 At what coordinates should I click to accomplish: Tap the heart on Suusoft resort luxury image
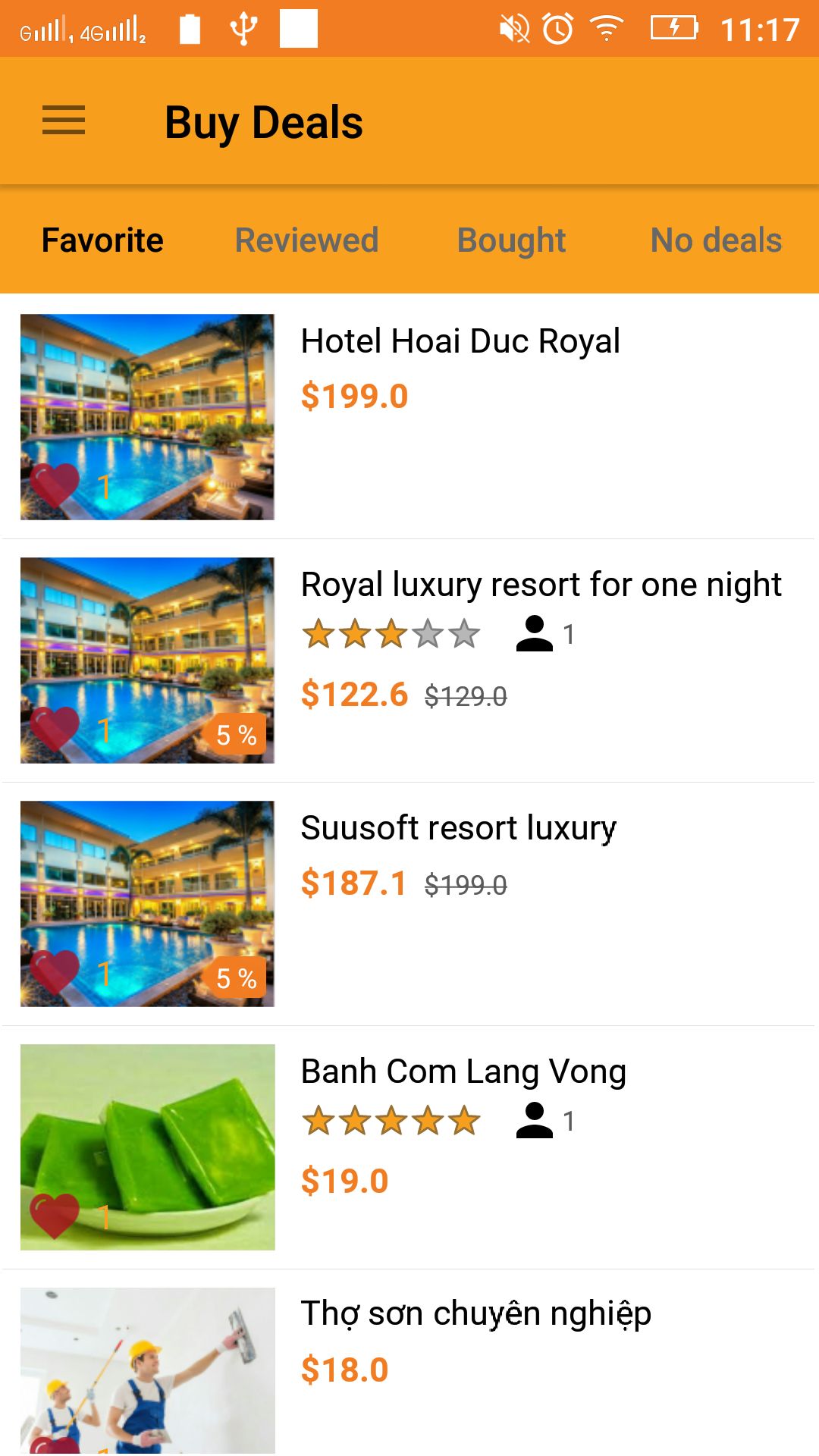55,972
